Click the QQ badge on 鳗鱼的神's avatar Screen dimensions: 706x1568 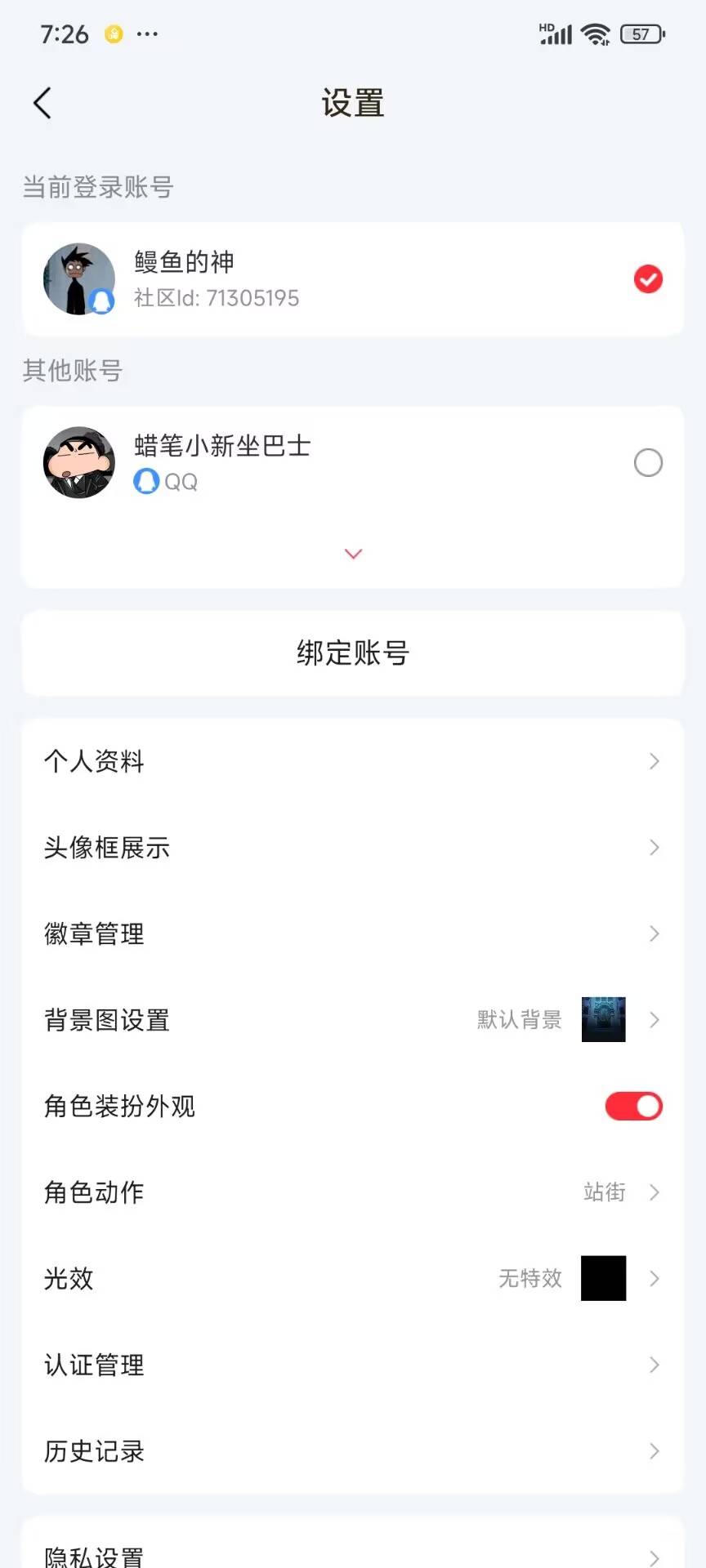101,302
